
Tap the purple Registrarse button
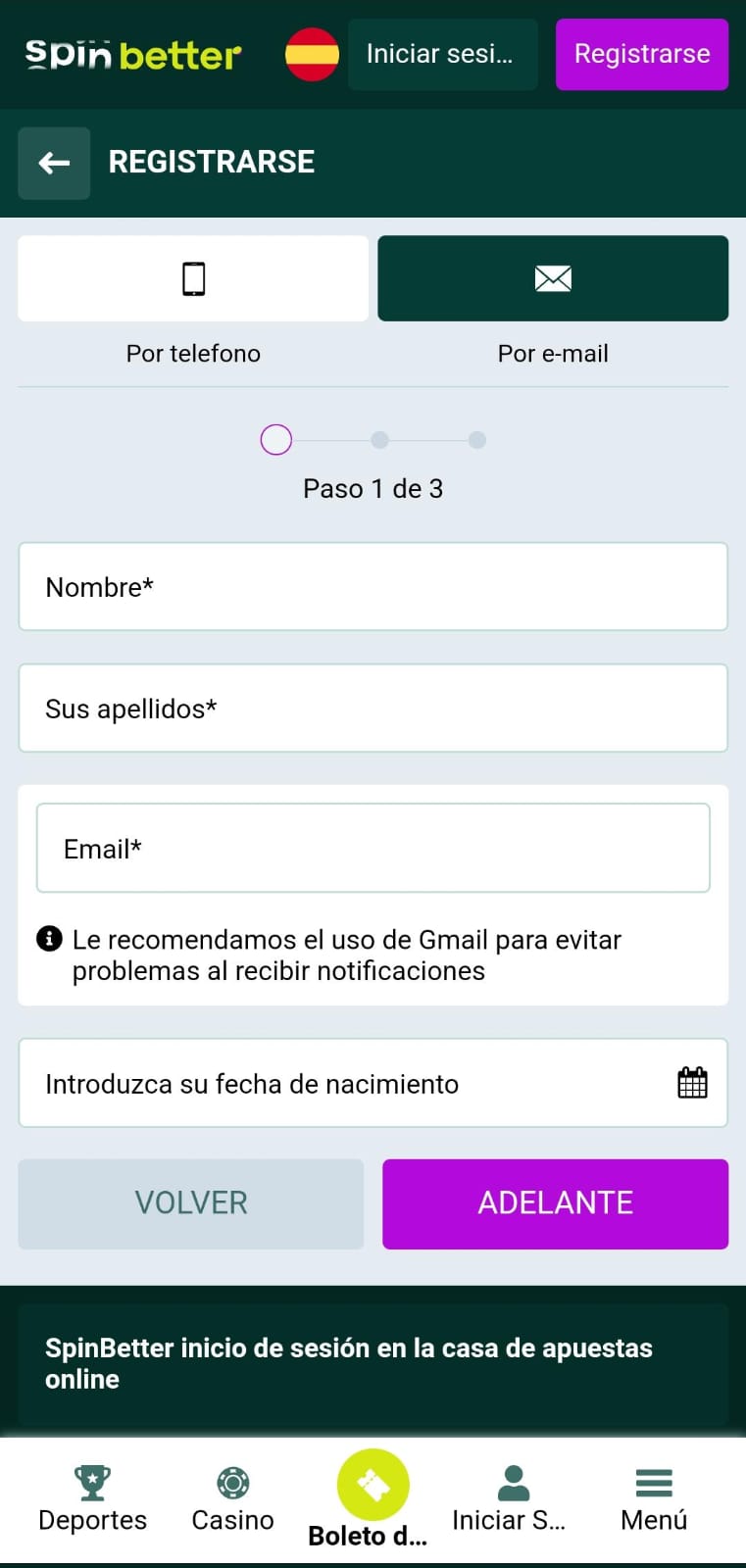[641, 54]
